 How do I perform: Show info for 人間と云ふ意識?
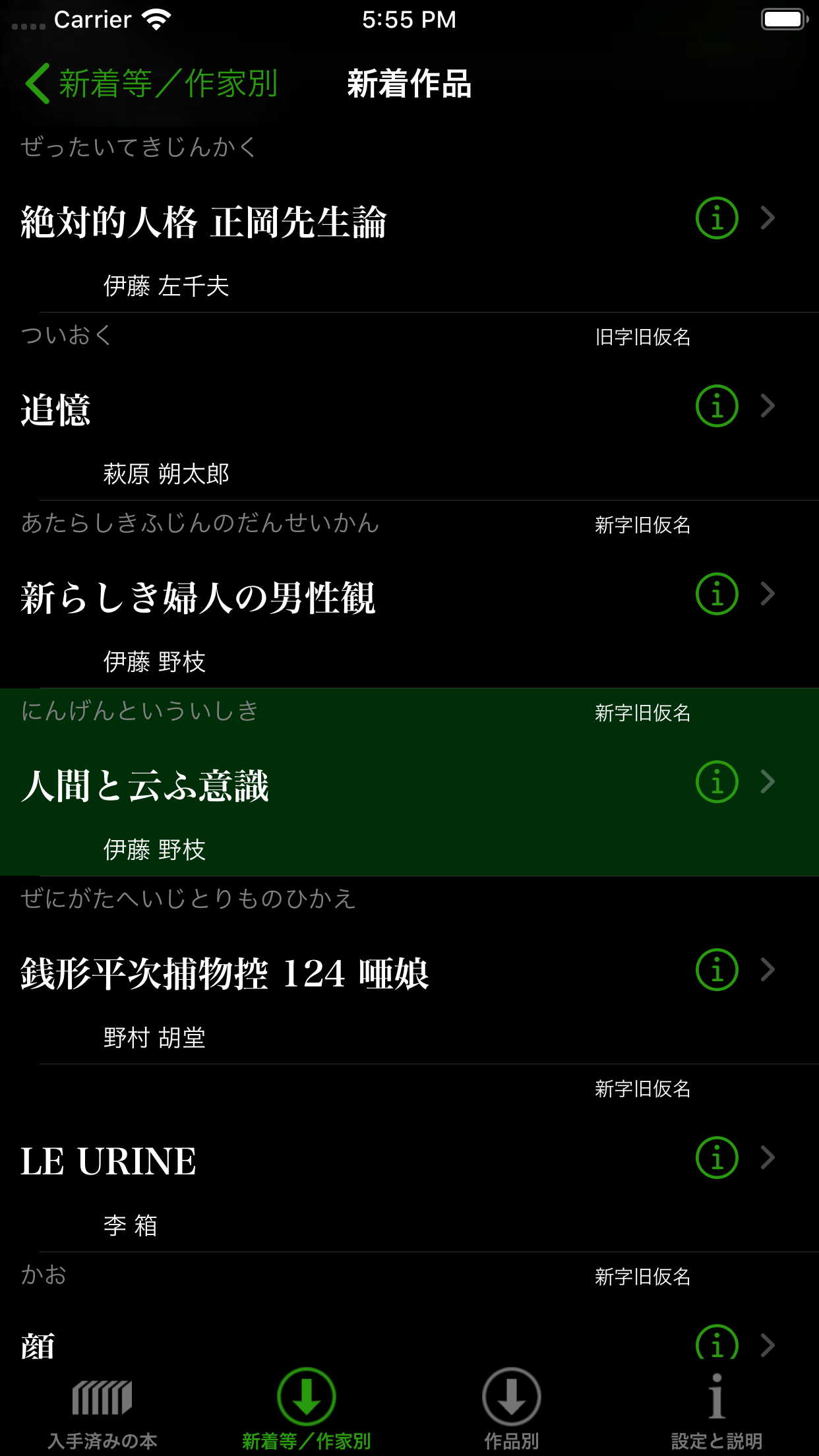(x=717, y=782)
